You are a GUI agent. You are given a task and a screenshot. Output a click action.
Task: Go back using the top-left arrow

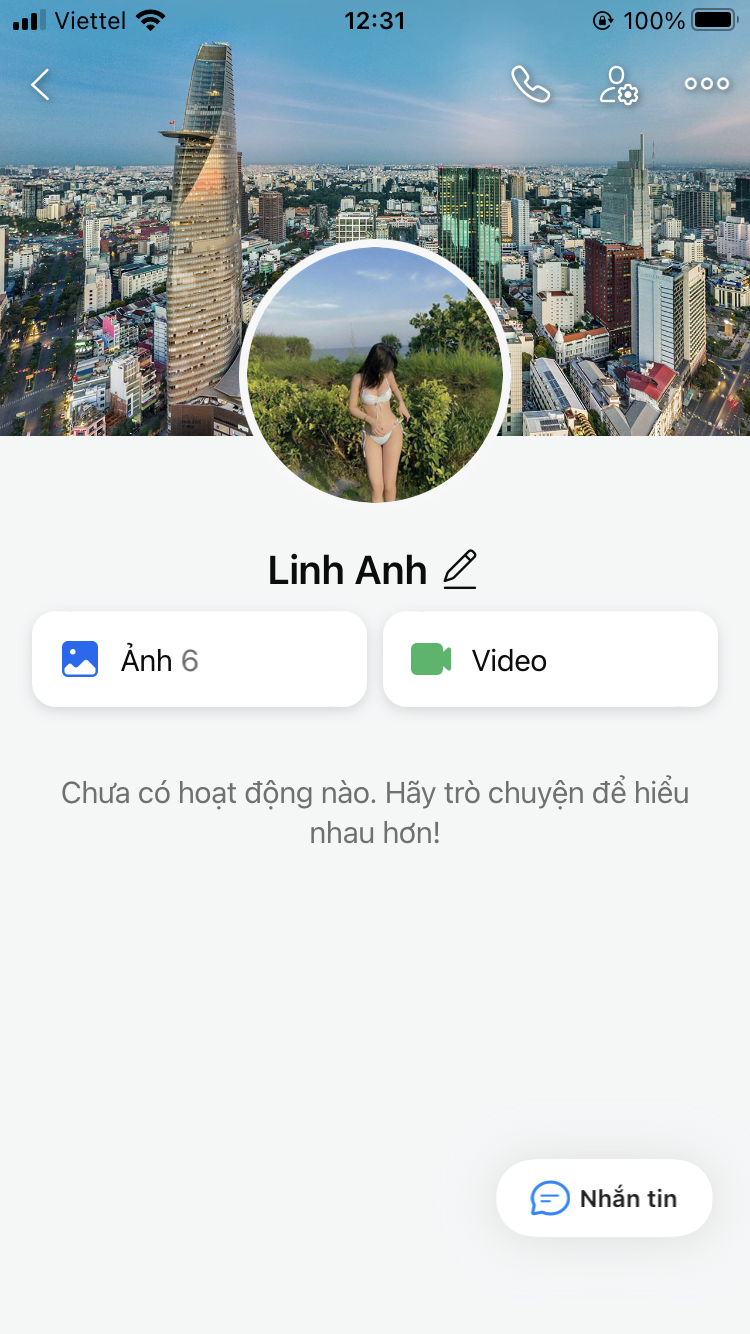pyautogui.click(x=40, y=85)
